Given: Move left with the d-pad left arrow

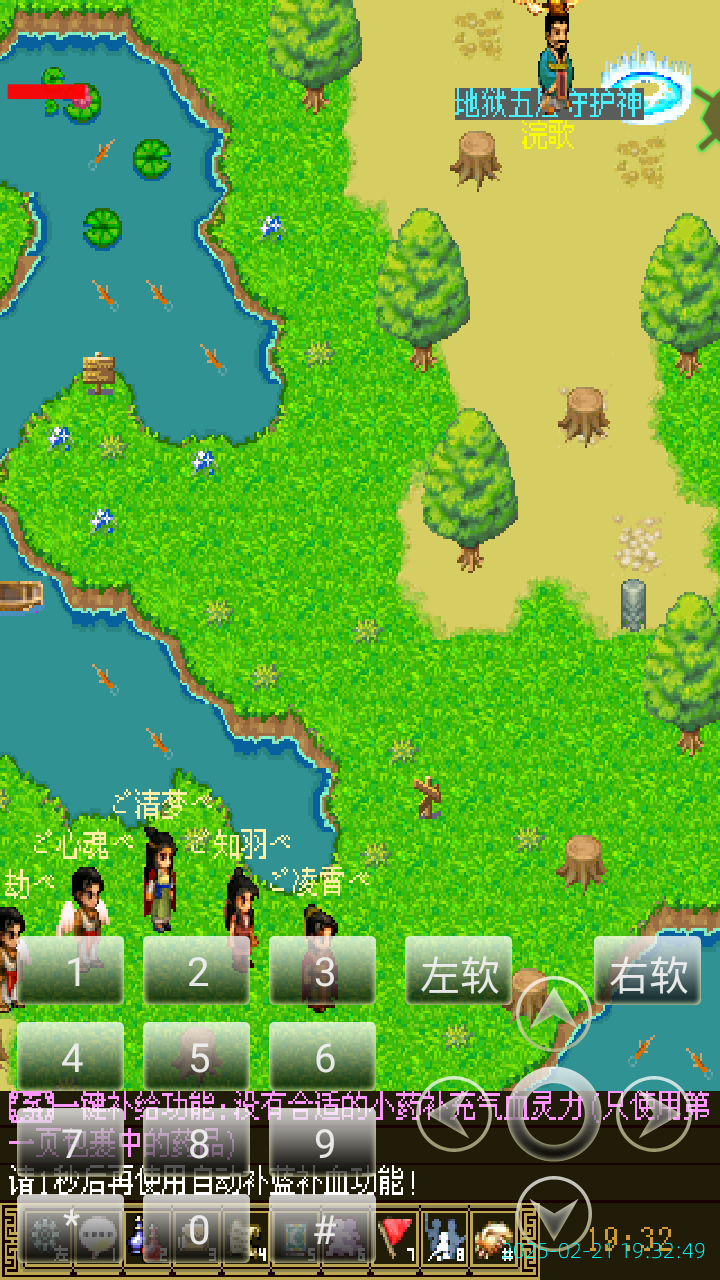Looking at the screenshot, I should (x=453, y=1113).
